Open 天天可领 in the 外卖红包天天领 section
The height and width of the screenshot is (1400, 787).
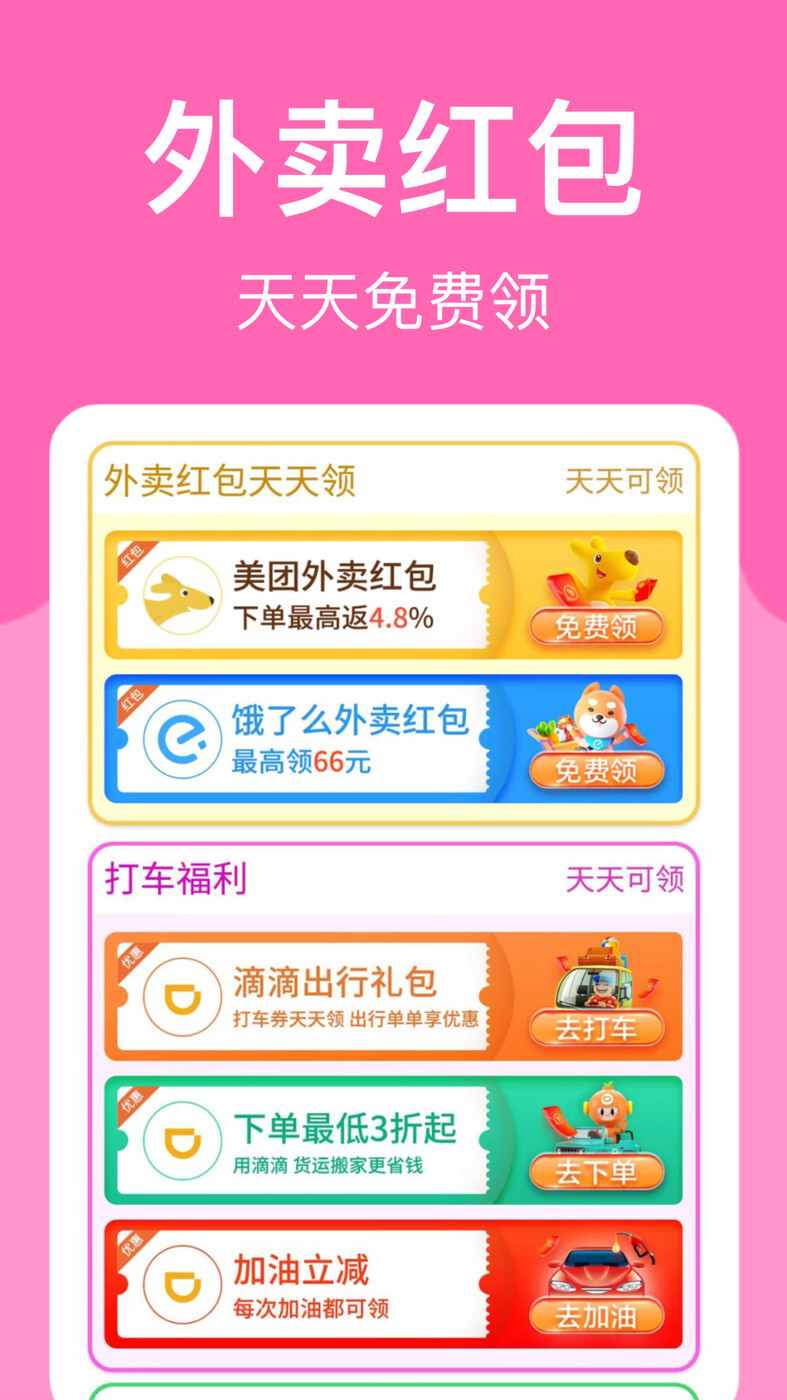tap(625, 480)
